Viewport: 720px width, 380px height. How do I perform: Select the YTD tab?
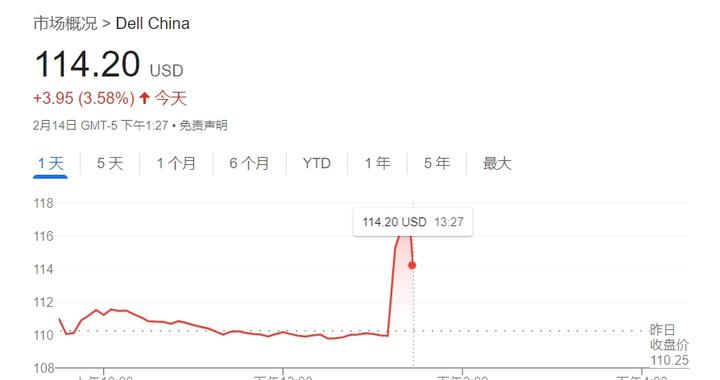(x=317, y=163)
